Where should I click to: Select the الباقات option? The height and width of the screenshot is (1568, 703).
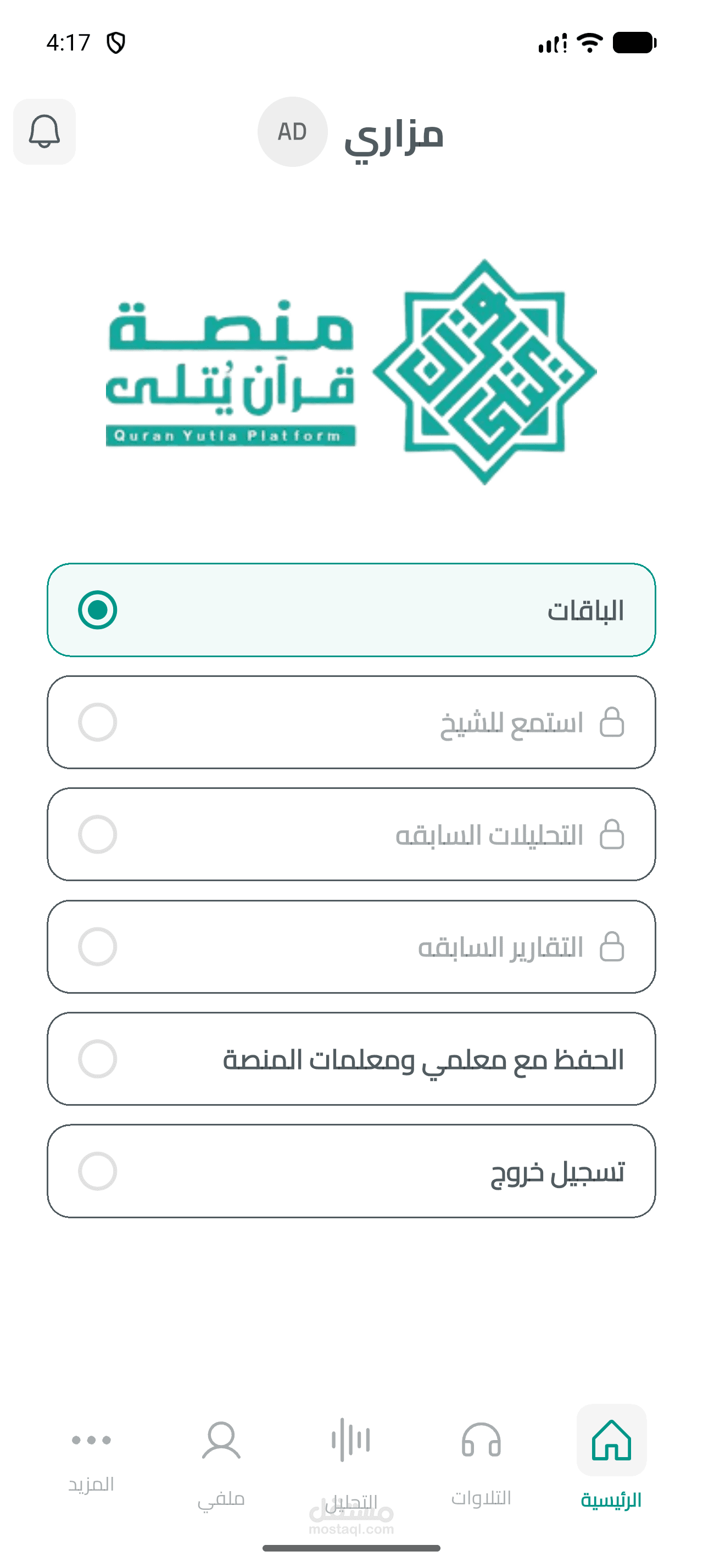coord(351,610)
